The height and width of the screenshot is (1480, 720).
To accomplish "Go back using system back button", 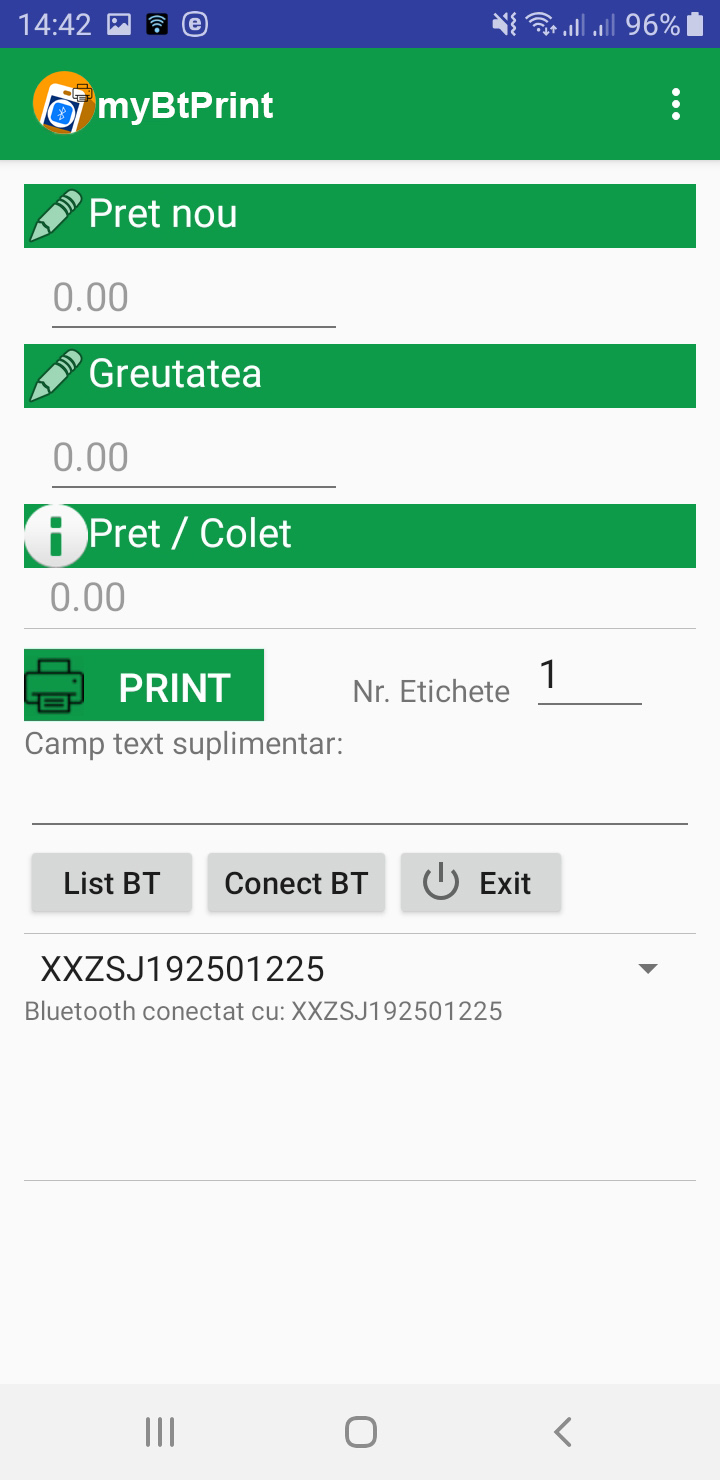I will 563,1432.
